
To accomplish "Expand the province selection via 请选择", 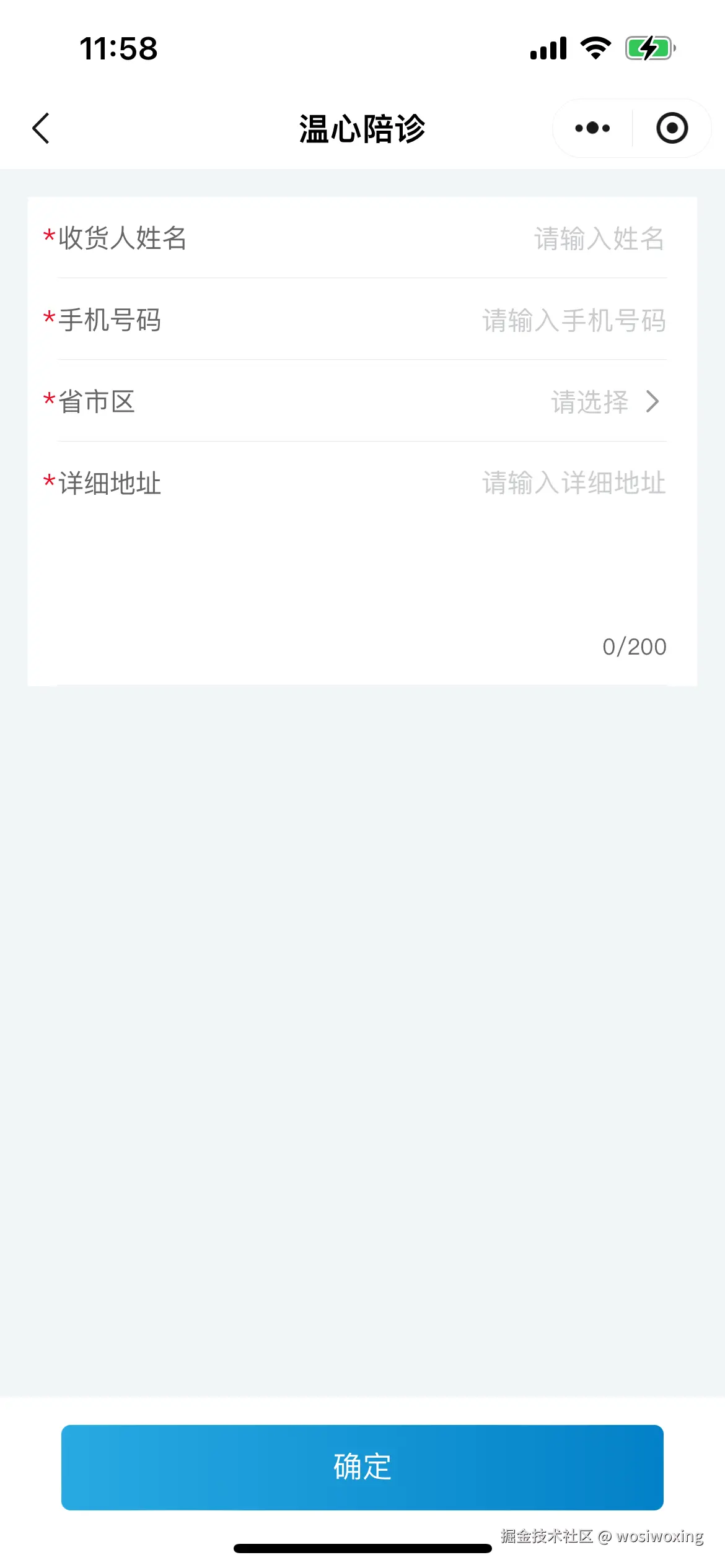I will pos(590,403).
